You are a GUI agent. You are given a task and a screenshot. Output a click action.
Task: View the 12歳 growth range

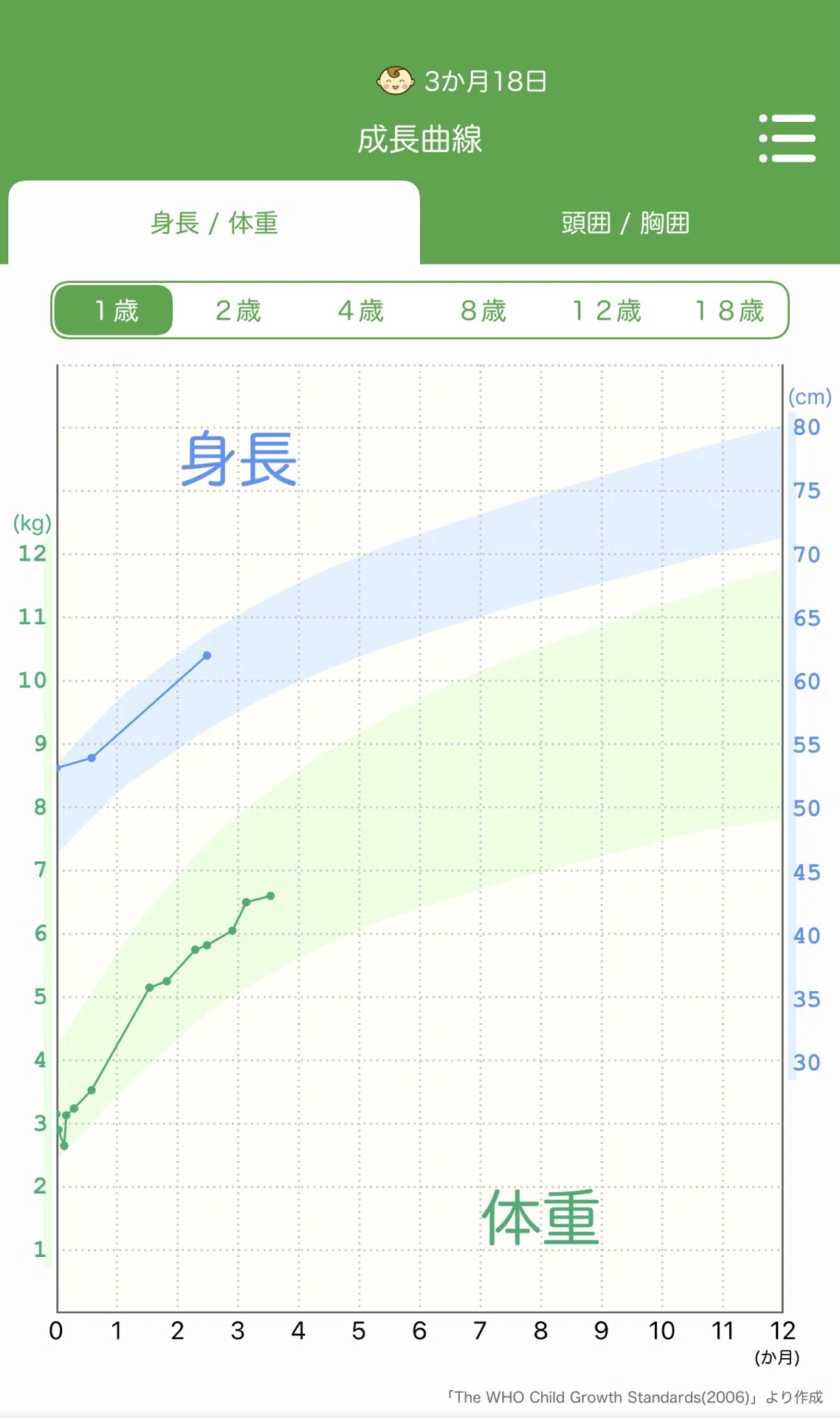click(606, 310)
